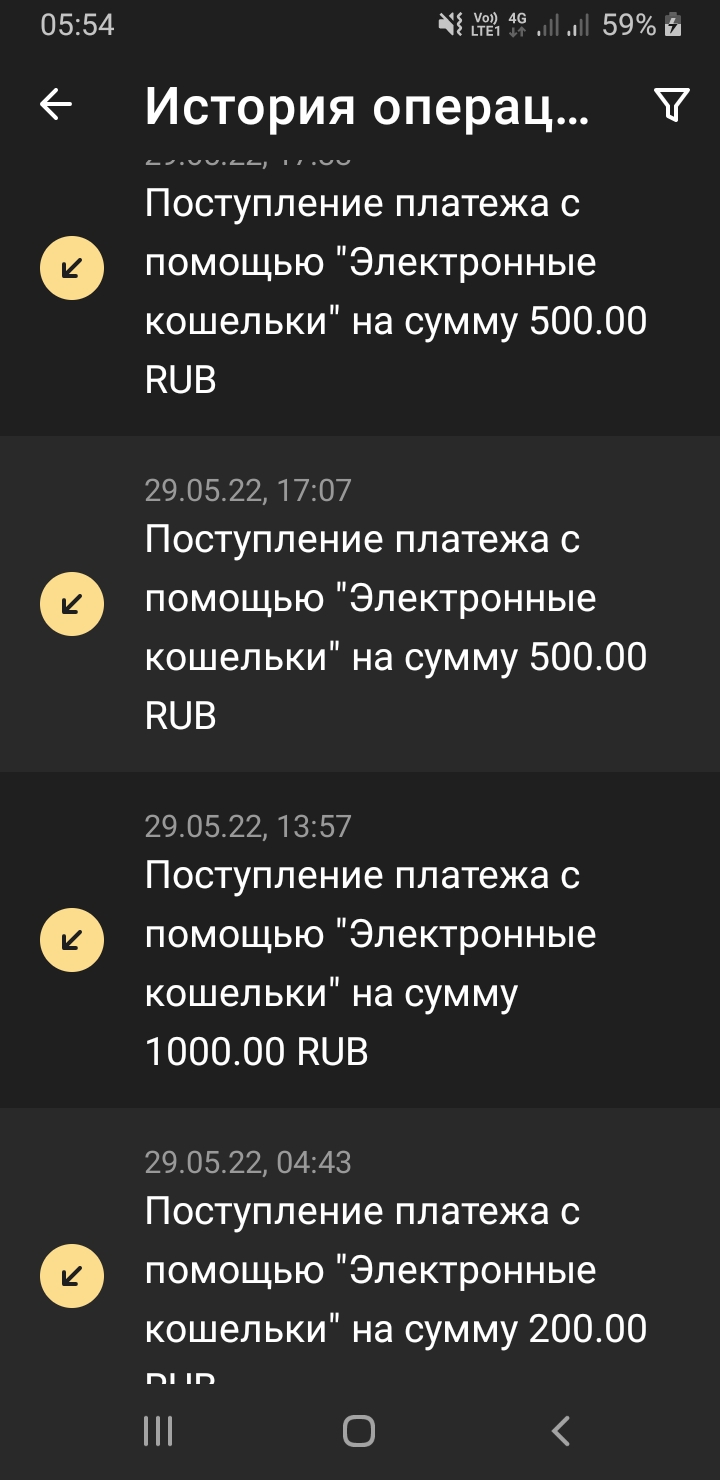The height and width of the screenshot is (1480, 720).
Task: Open the operations filter icon
Action: pos(671,105)
